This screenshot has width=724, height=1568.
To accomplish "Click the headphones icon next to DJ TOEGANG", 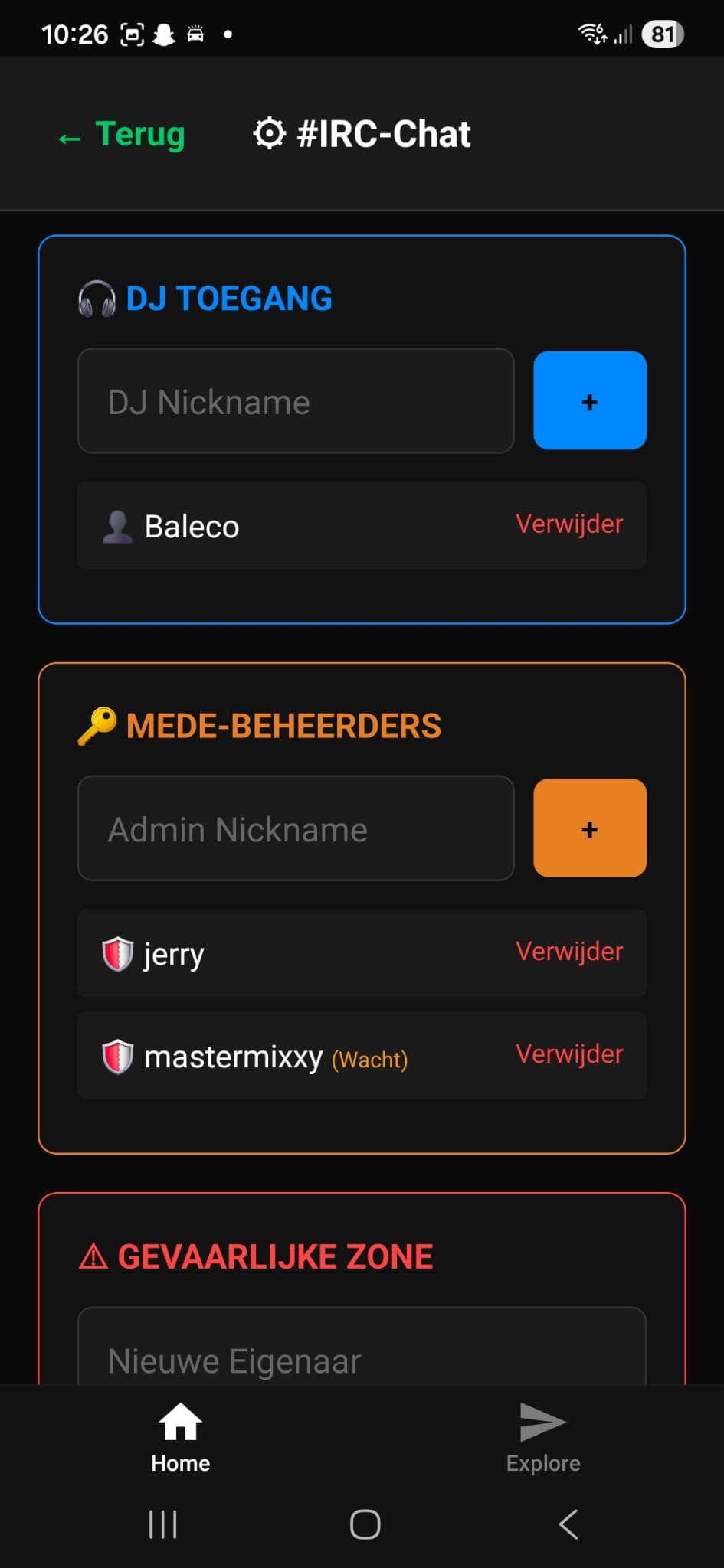I will coord(95,298).
